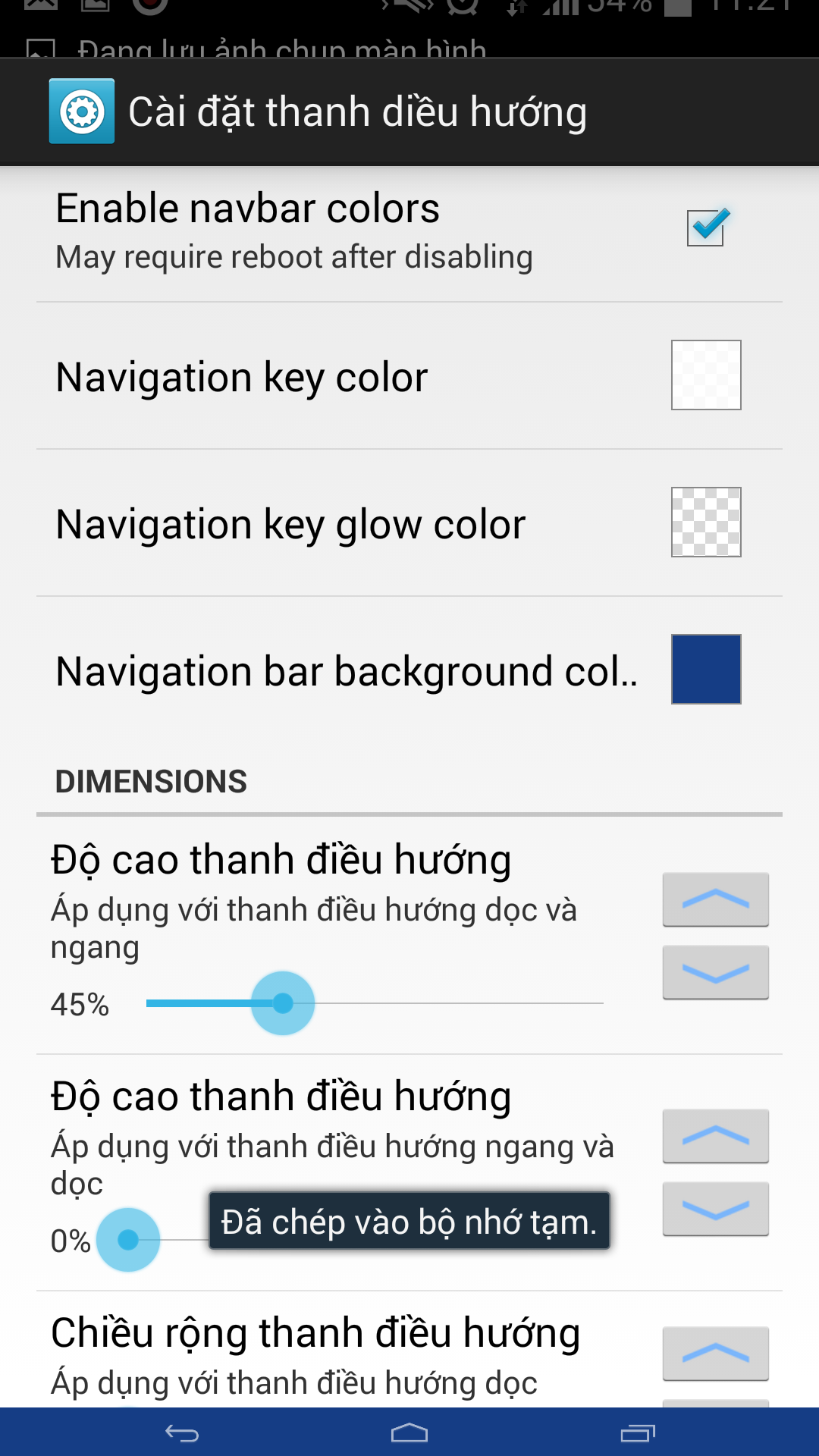Raise the Chiều rộng thanh điều hướng value
Image resolution: width=819 pixels, height=1456 pixels.
coord(716,1354)
